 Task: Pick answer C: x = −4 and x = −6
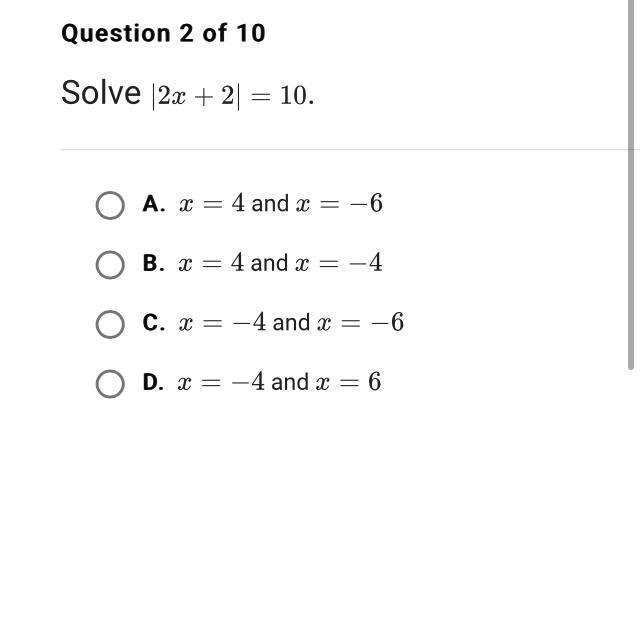click(110, 324)
